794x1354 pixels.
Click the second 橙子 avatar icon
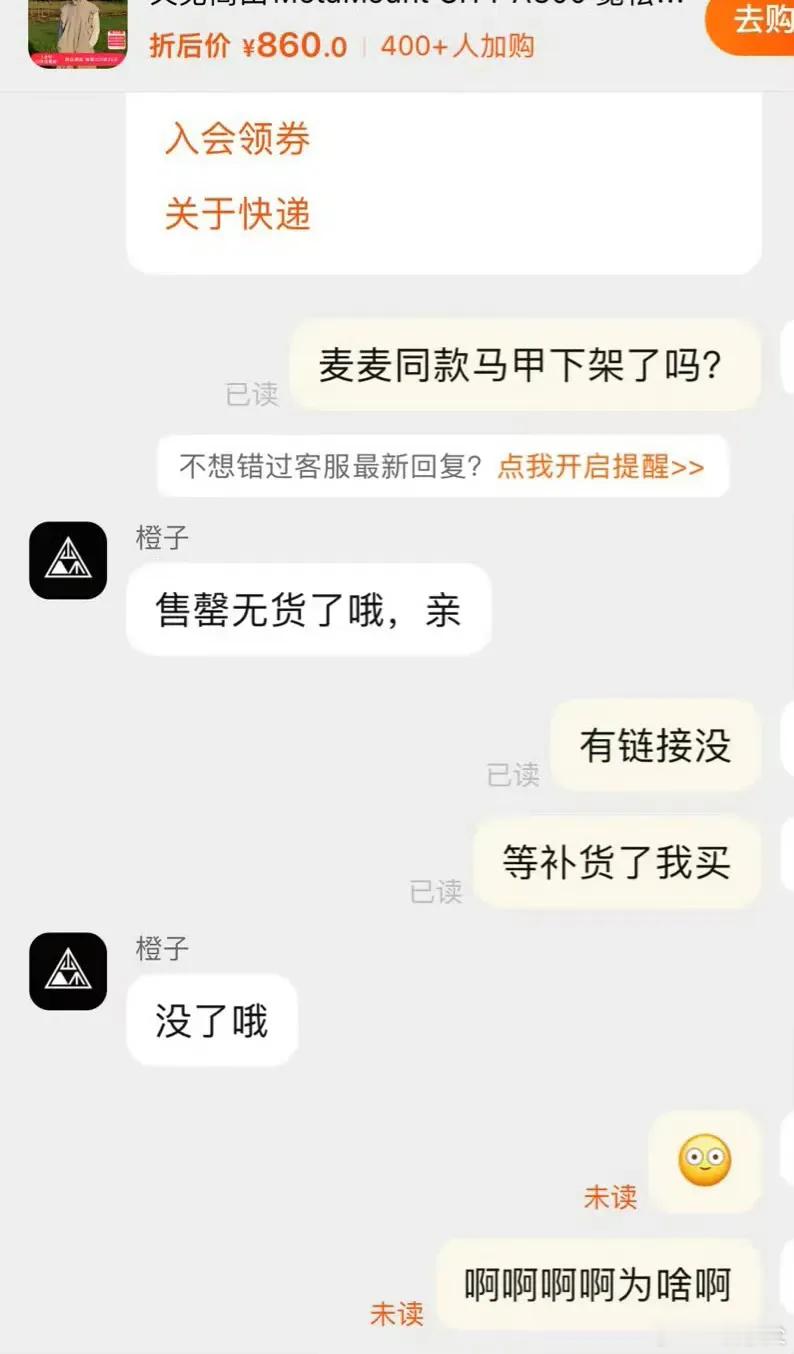point(67,971)
